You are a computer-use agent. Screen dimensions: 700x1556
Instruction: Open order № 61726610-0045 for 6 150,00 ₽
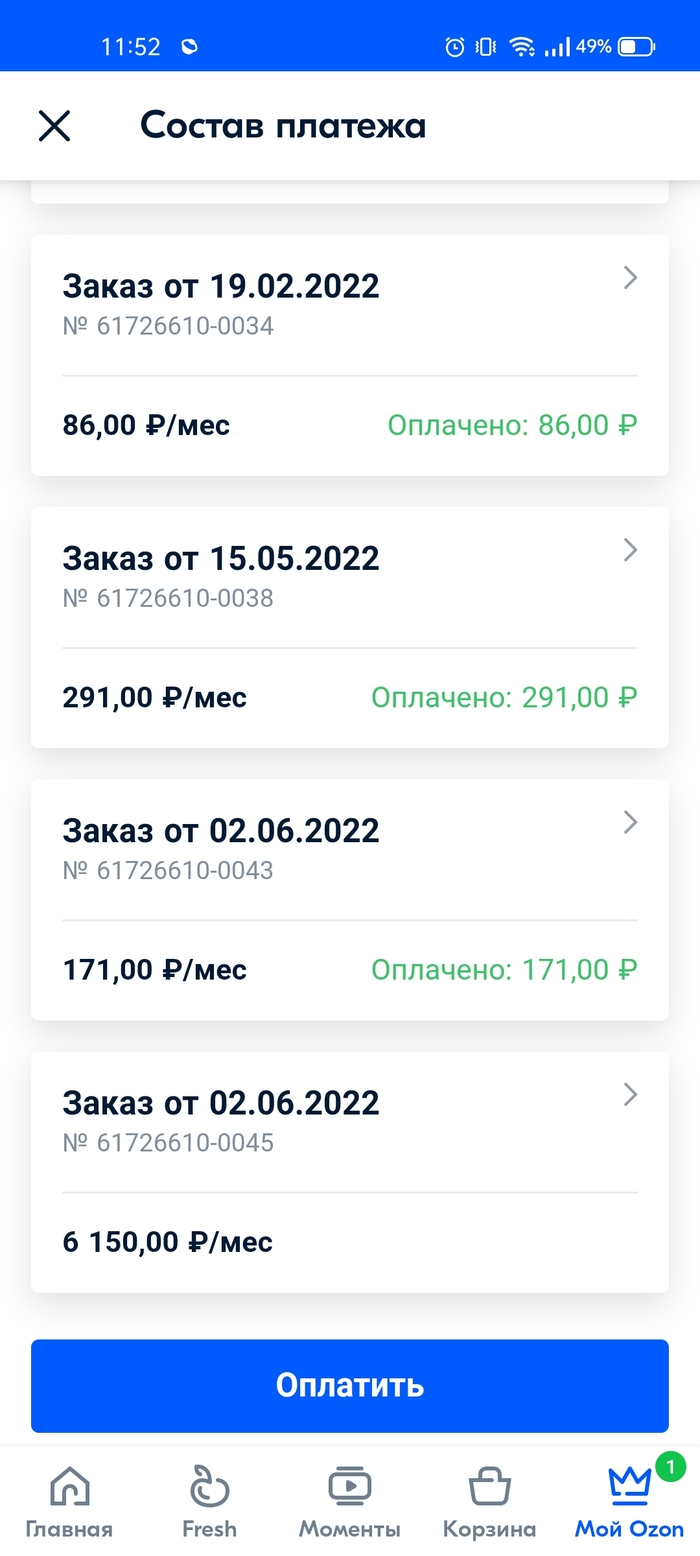coord(349,1118)
